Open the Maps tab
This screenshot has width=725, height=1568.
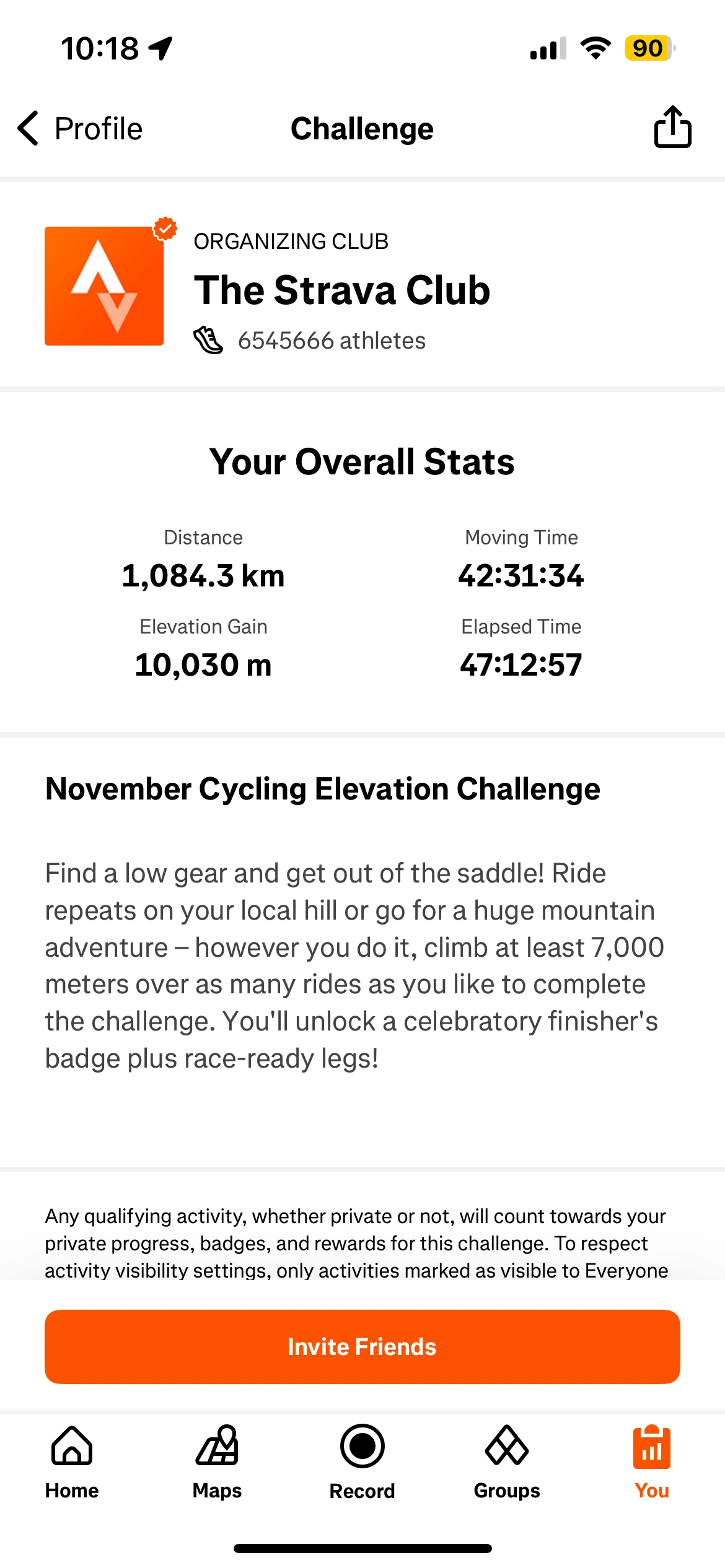tap(217, 1461)
